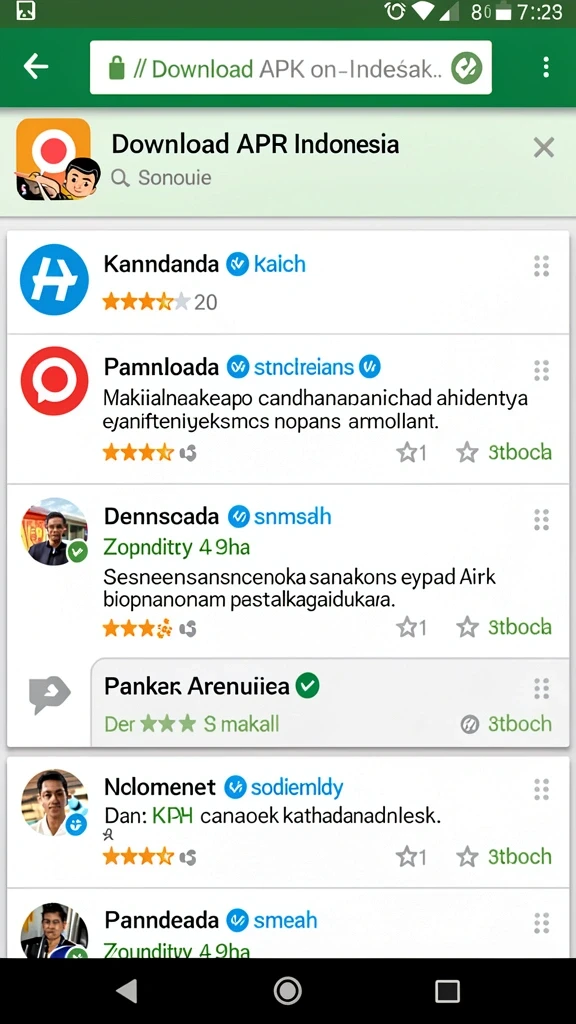Viewport: 576px width, 1024px height.
Task: Open the Pannd​eada entry
Action: 287,924
